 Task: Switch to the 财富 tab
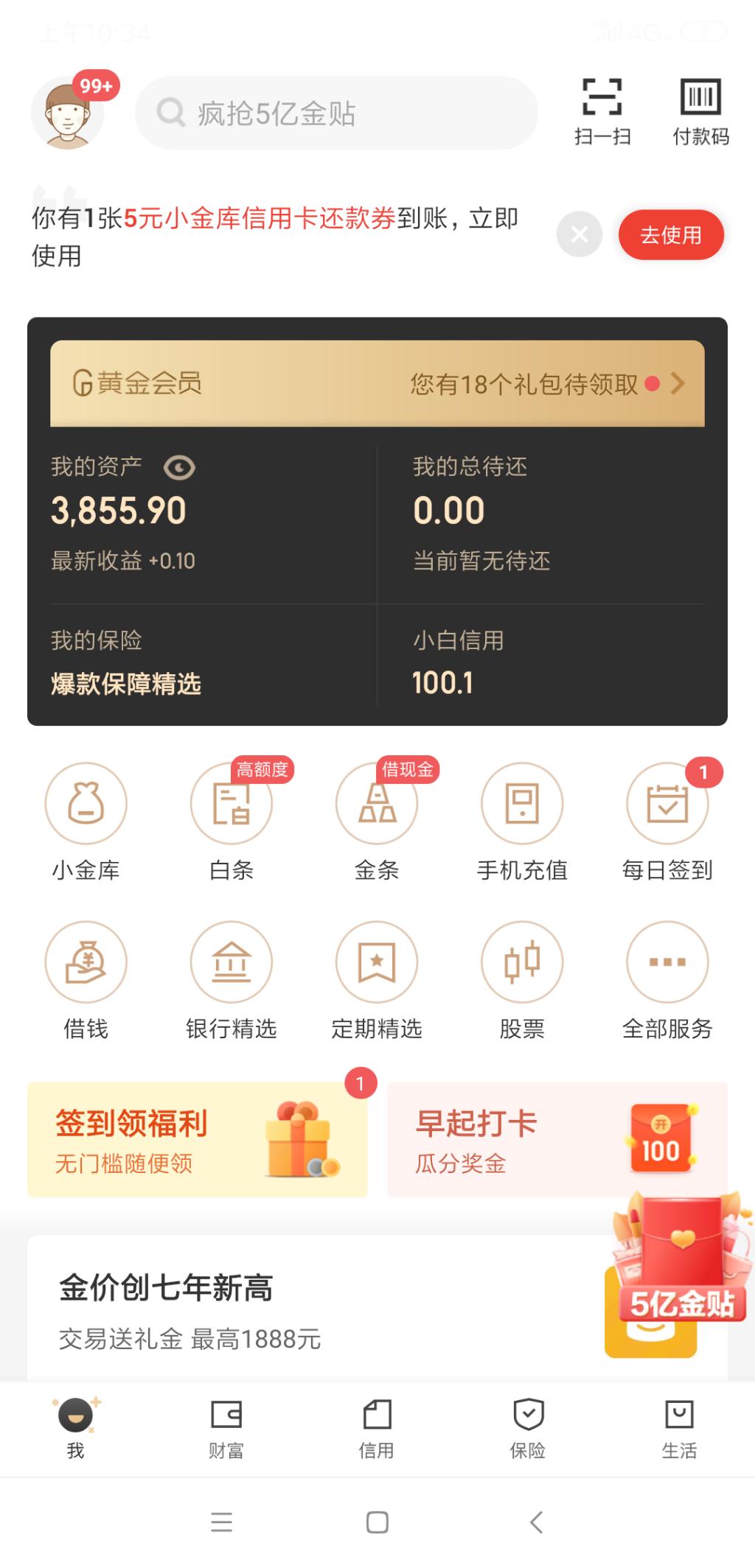226,1428
